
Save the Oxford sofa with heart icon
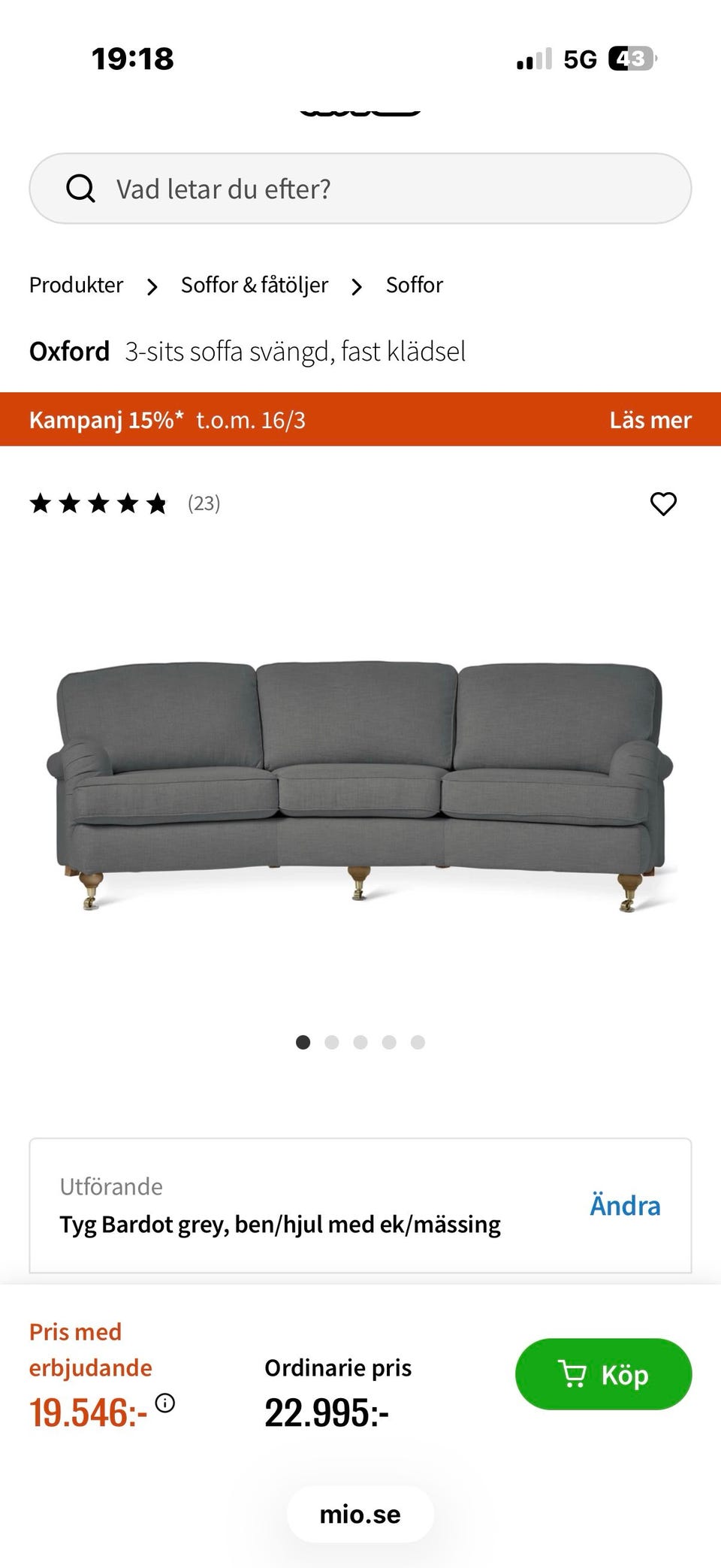click(663, 503)
